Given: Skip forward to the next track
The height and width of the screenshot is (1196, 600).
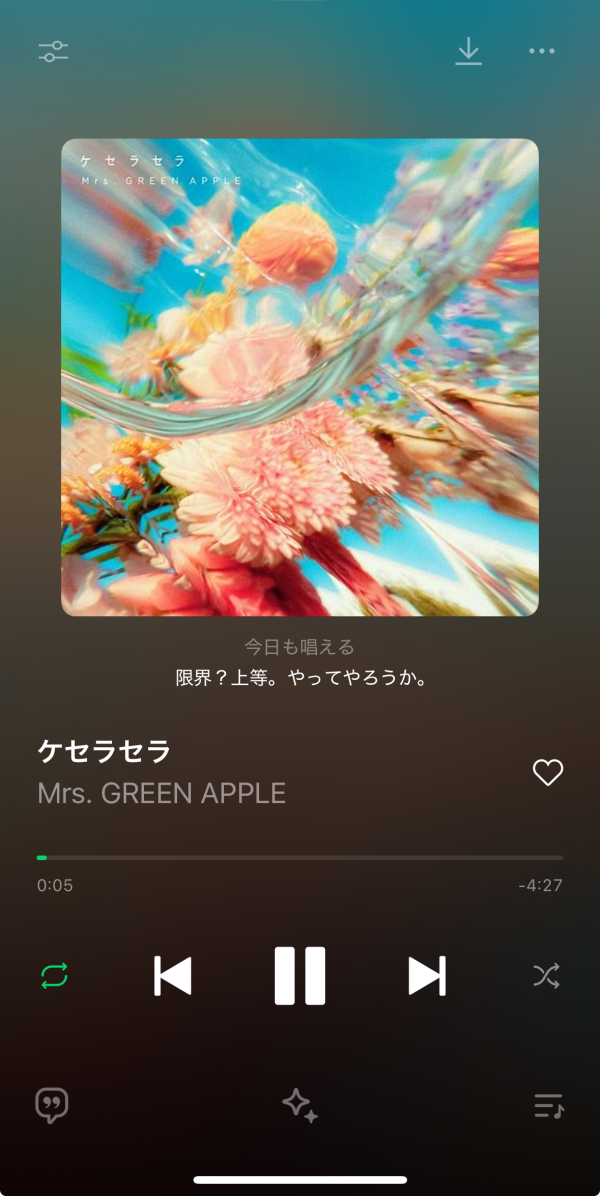Looking at the screenshot, I should coord(427,976).
